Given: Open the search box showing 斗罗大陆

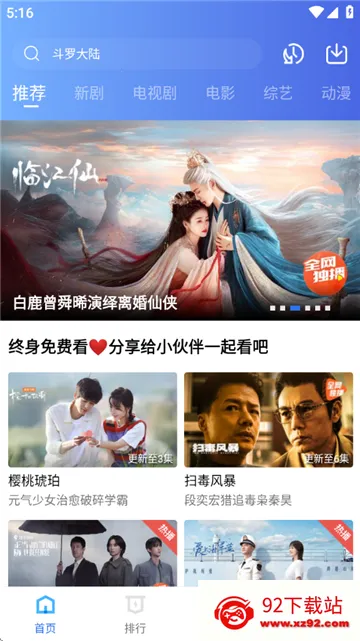Looking at the screenshot, I should coord(136,54).
